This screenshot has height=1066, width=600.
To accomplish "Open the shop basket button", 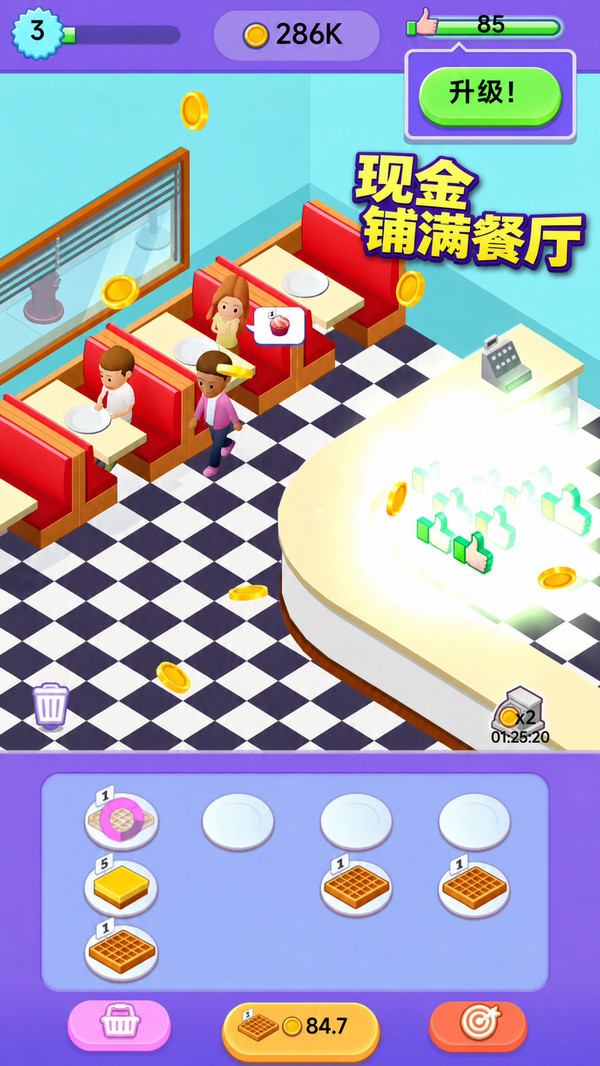I will click(119, 1025).
